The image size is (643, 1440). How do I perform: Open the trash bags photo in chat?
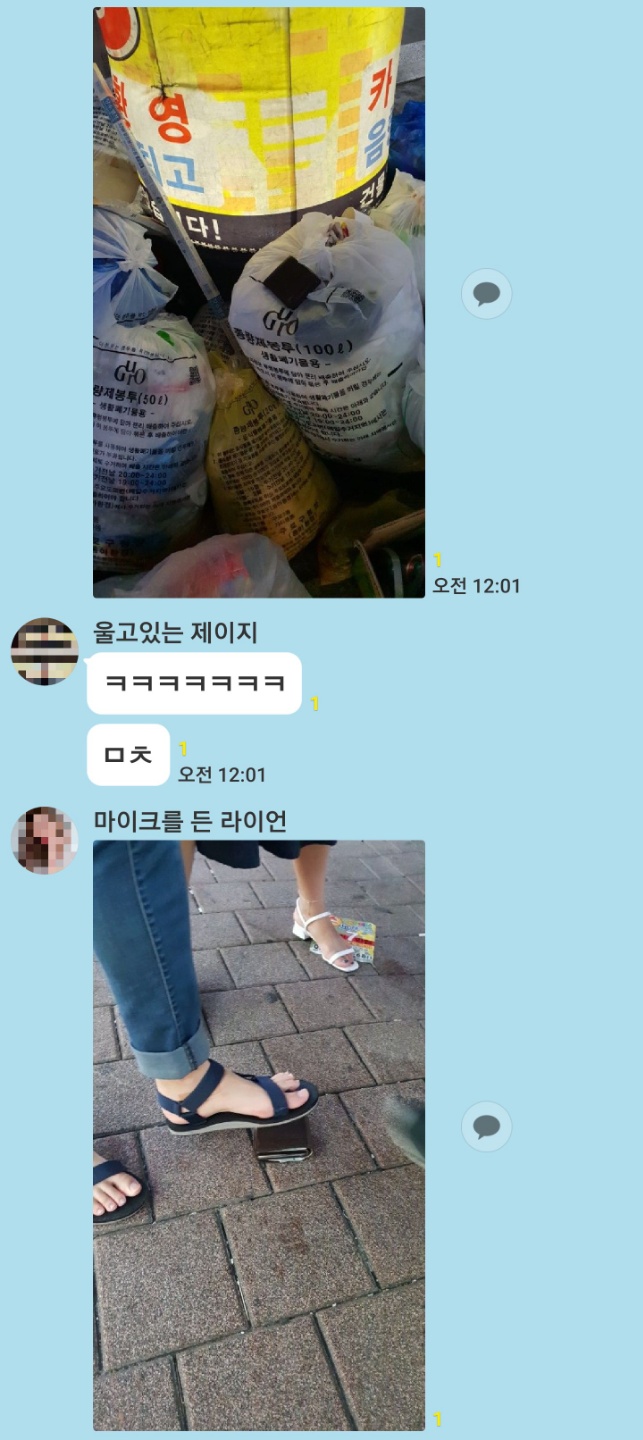pos(259,302)
